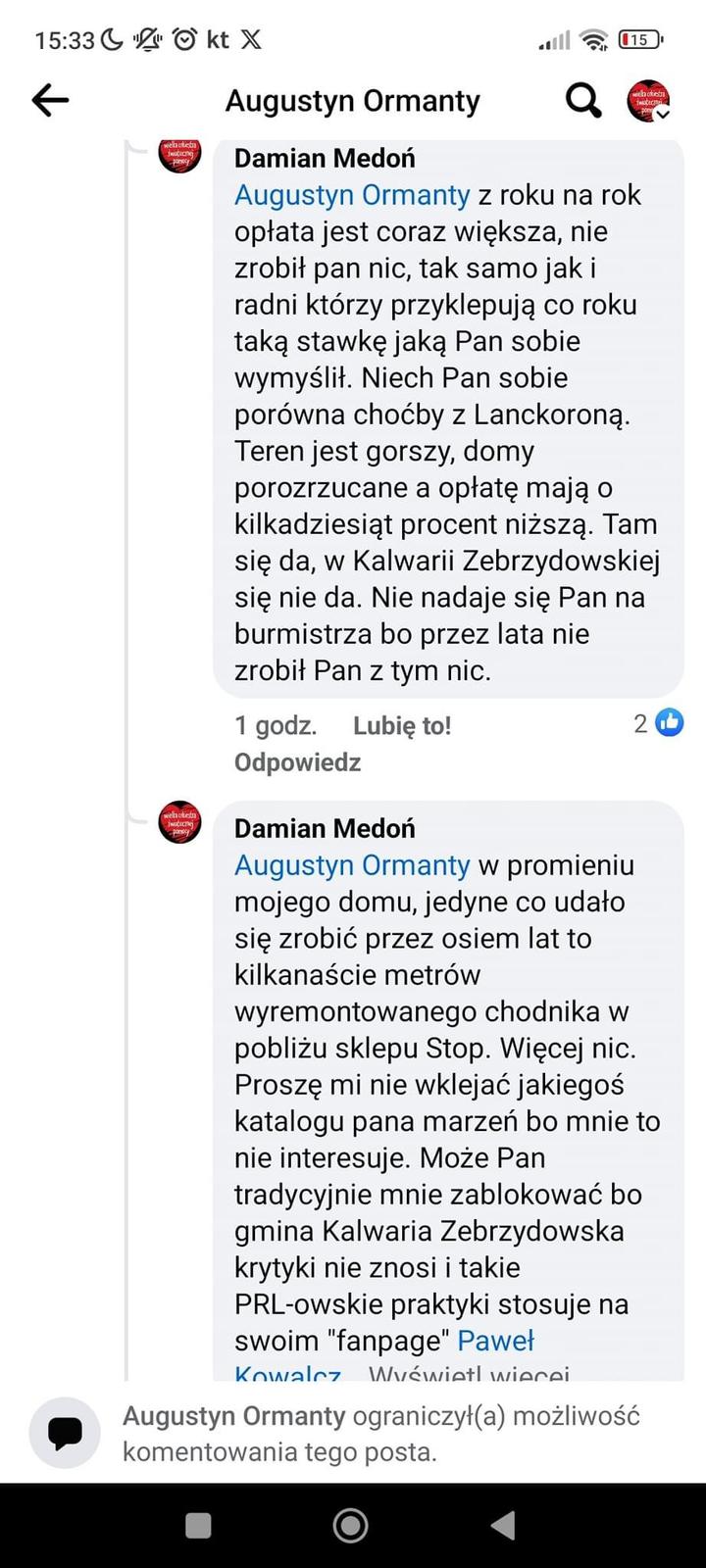This screenshot has width=706, height=1568.
Task: Open Damian Medoń's profile from the second comment name
Action: coord(325,829)
